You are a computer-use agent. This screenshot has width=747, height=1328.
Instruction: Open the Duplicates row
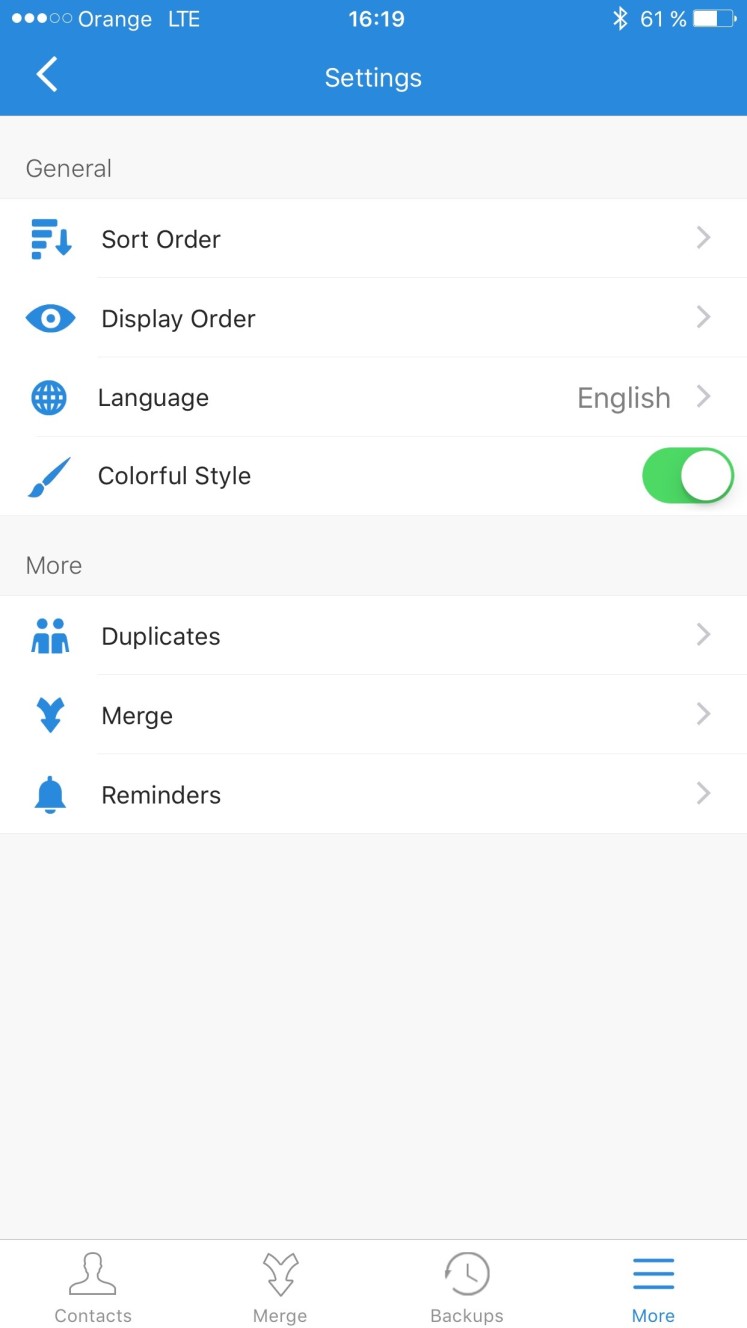[x=373, y=636]
